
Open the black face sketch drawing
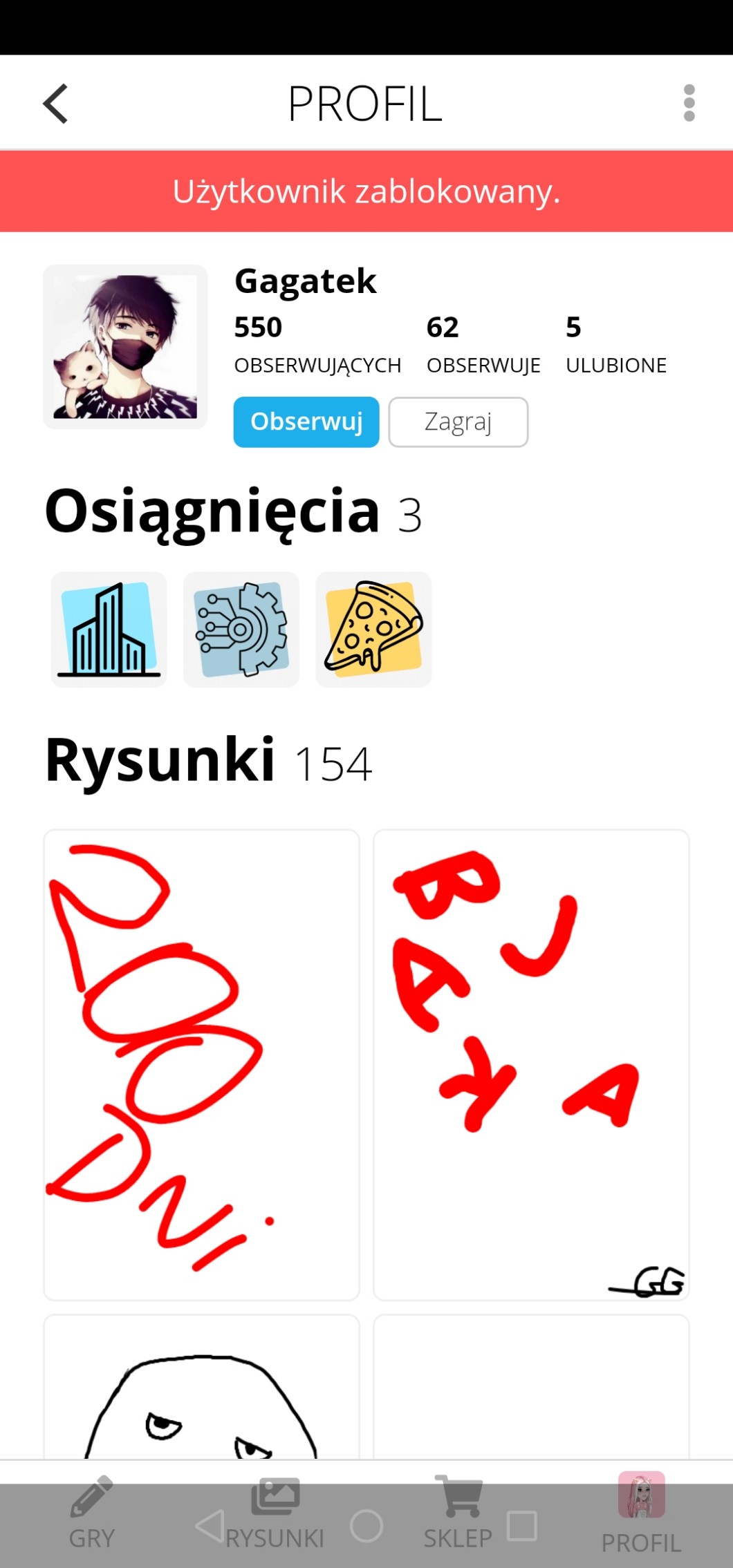click(x=201, y=1389)
